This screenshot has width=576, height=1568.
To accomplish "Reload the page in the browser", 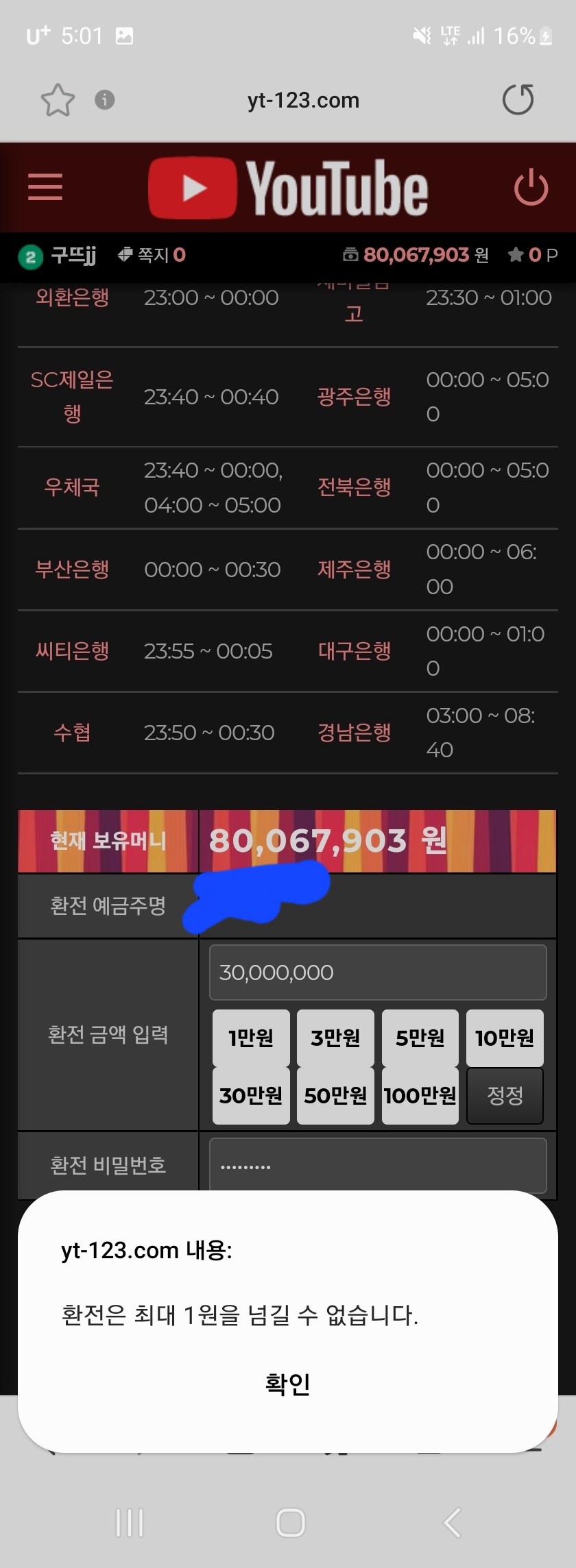I will 518,100.
